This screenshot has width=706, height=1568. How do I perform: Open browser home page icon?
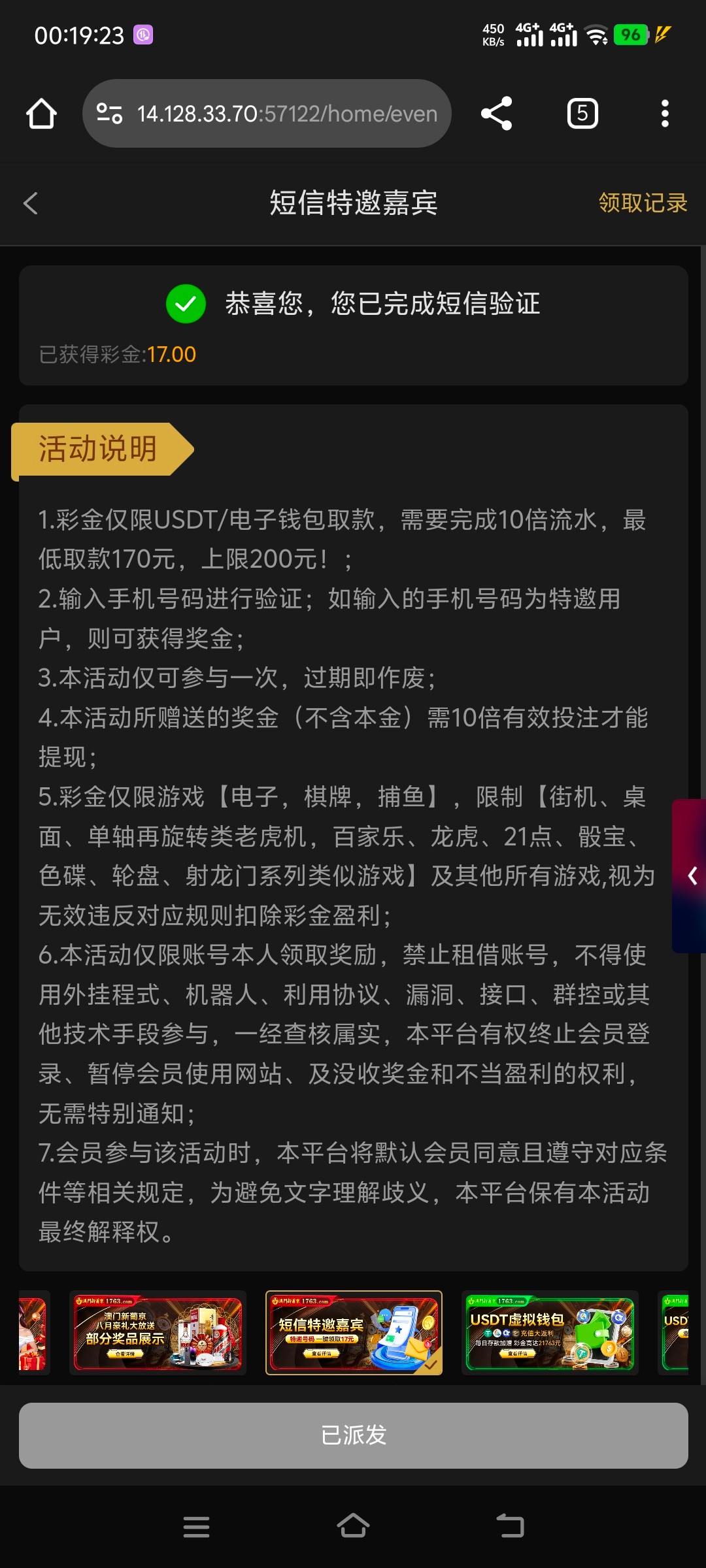click(41, 113)
